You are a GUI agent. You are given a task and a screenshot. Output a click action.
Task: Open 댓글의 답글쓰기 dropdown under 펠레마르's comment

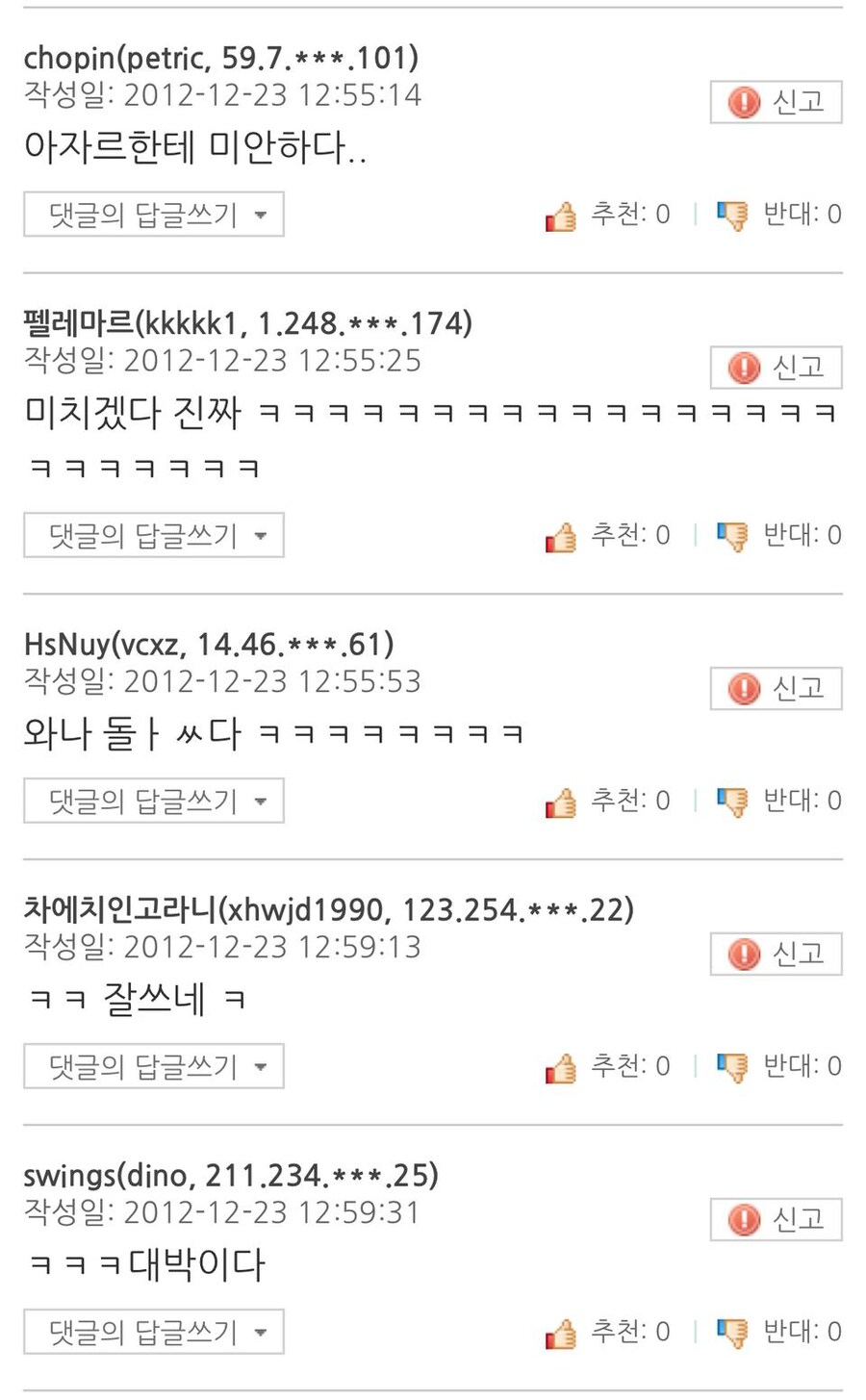tap(154, 536)
